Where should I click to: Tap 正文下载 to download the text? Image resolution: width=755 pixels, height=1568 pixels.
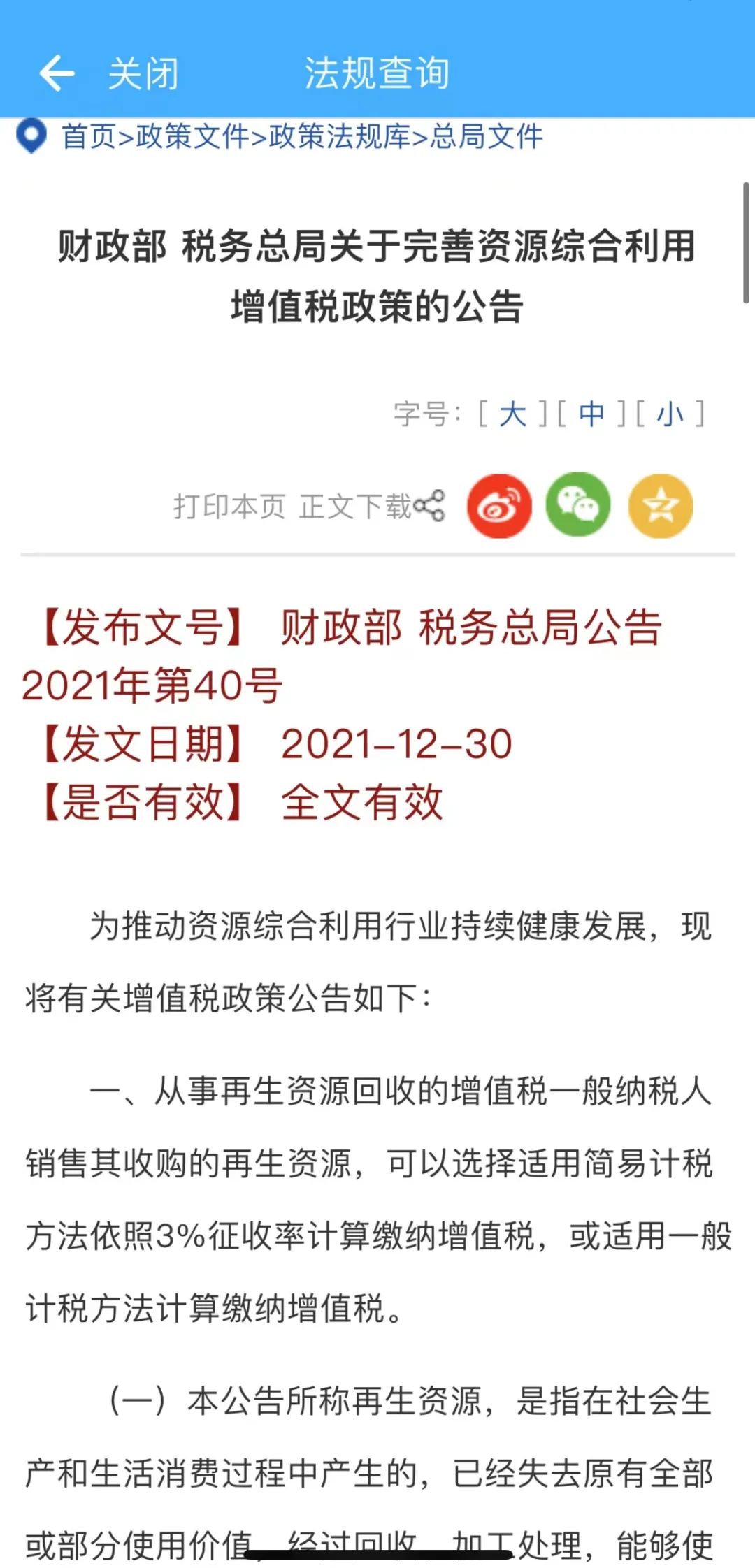[356, 506]
